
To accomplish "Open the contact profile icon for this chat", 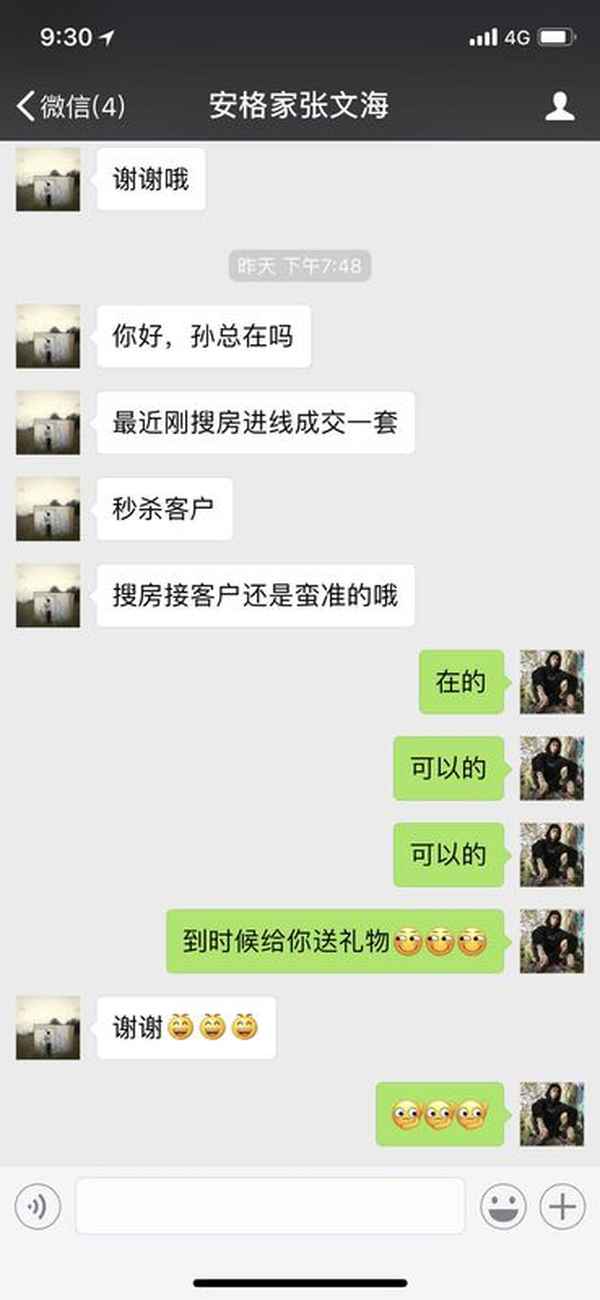I will (x=560, y=106).
